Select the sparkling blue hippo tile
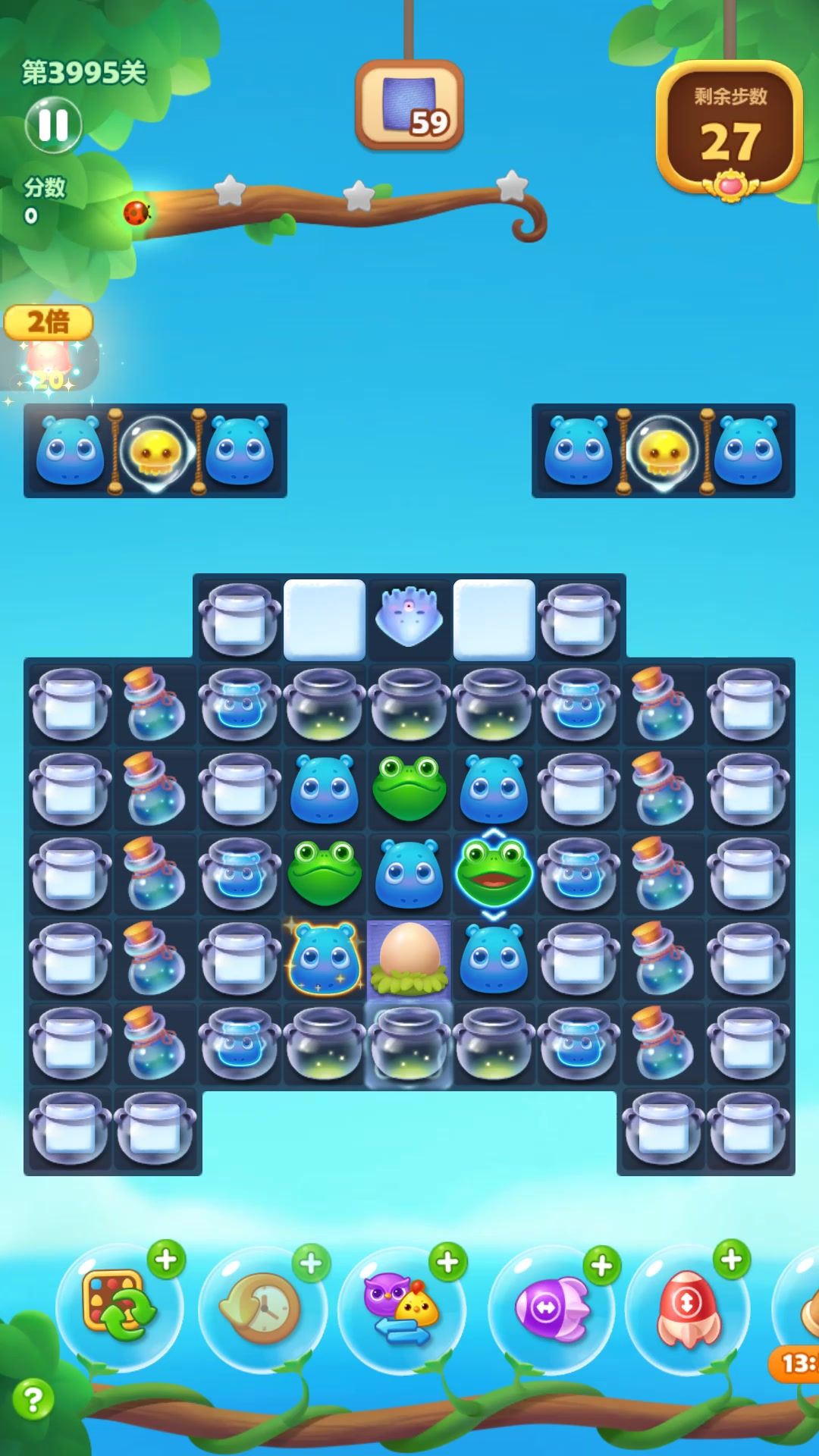Image resolution: width=819 pixels, height=1456 pixels. click(325, 957)
